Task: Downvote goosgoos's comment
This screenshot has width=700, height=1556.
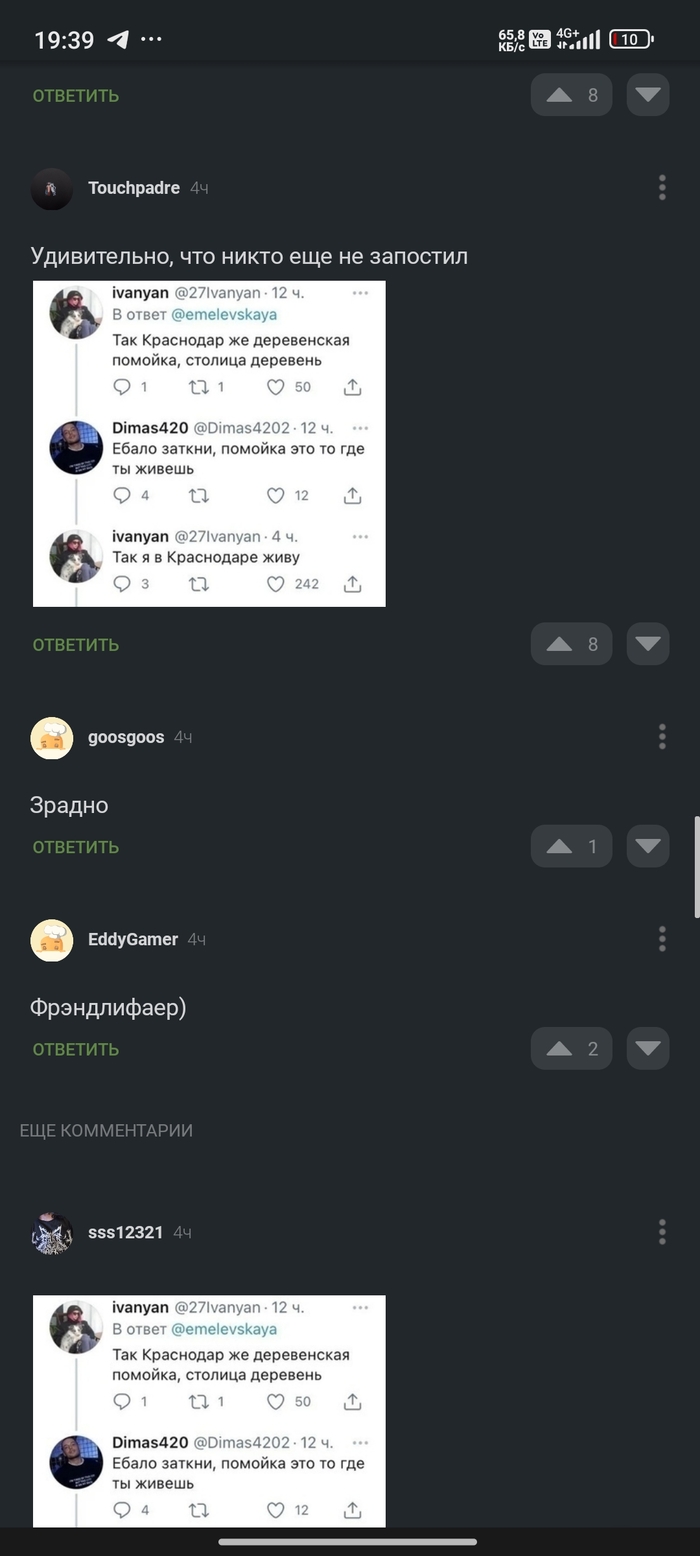Action: [648, 847]
